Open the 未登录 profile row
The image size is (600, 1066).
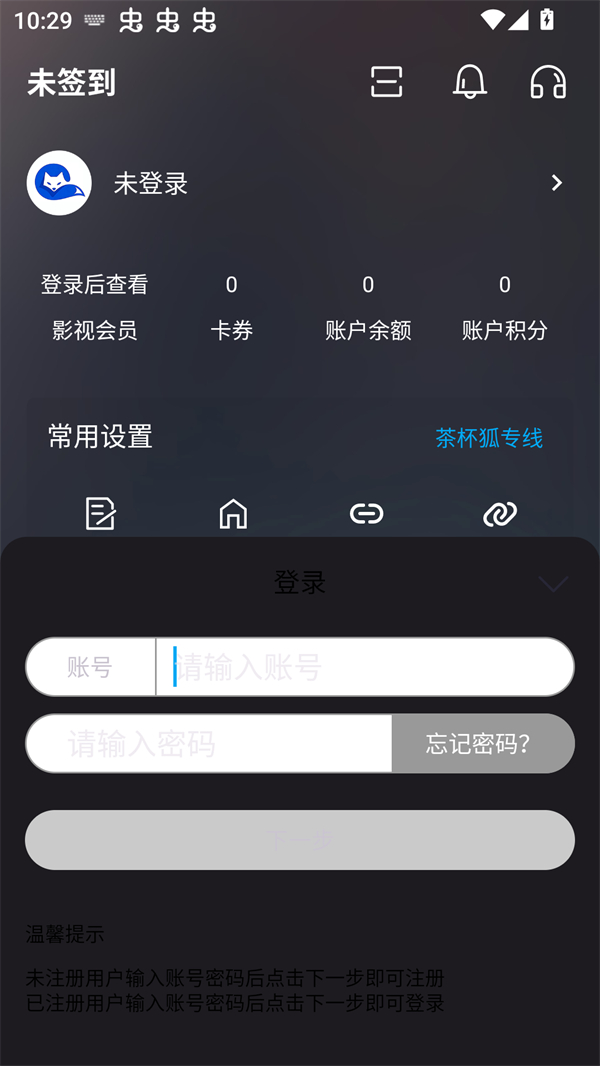pos(300,183)
